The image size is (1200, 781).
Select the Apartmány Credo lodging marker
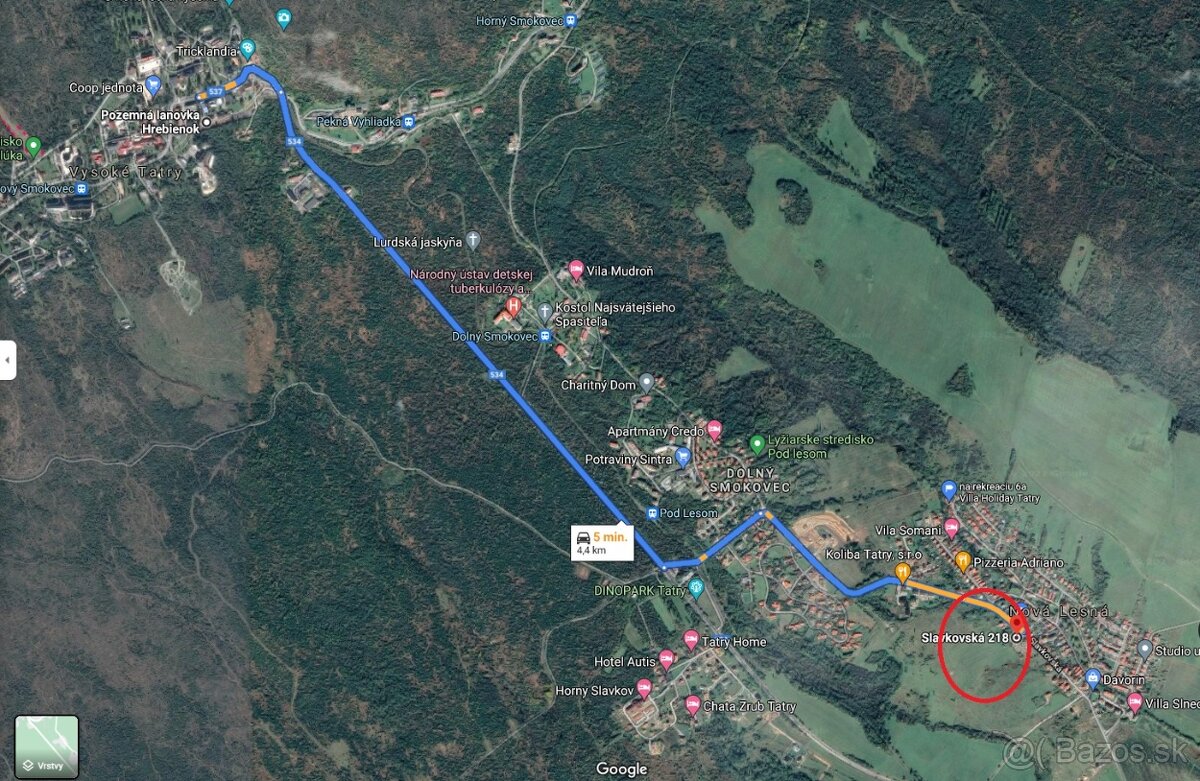point(714,431)
